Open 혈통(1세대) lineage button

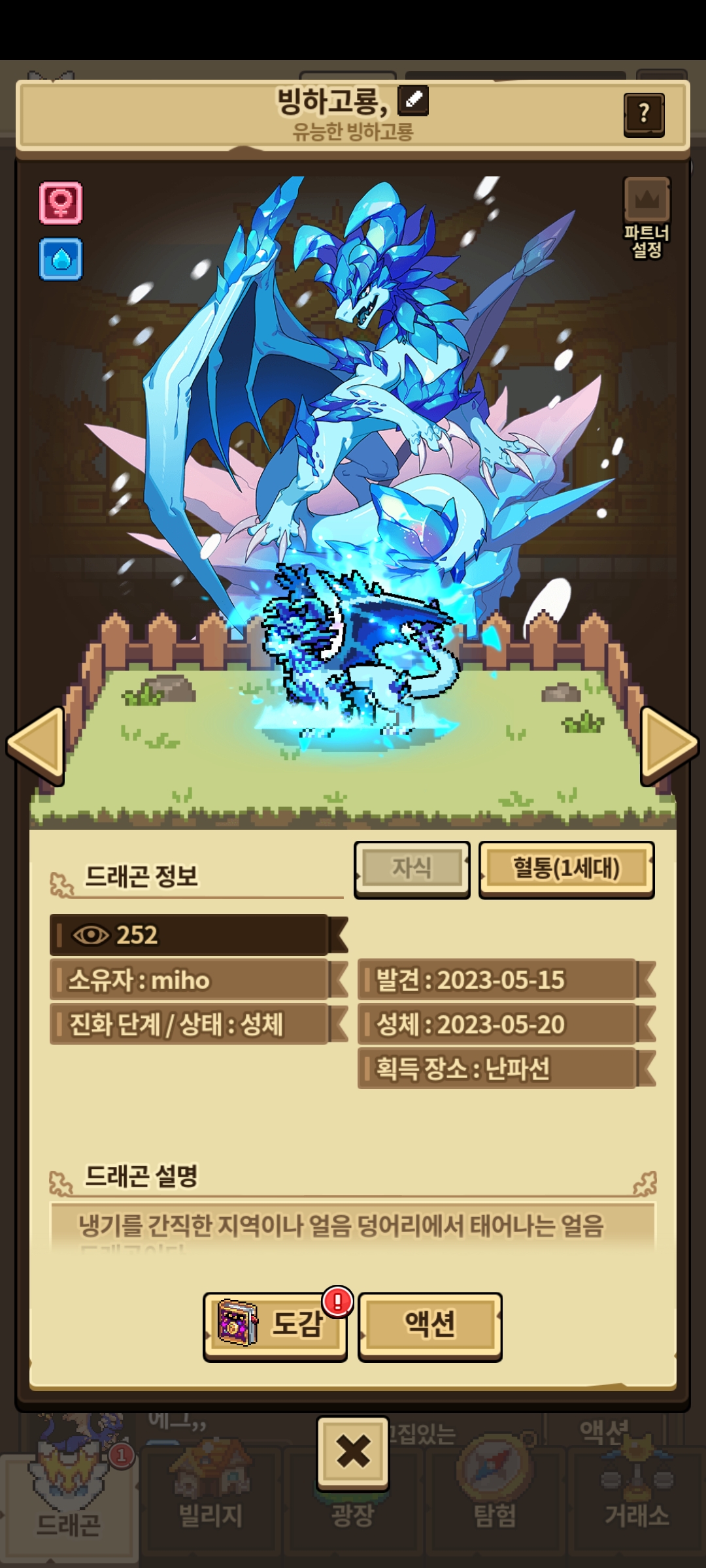tap(567, 870)
